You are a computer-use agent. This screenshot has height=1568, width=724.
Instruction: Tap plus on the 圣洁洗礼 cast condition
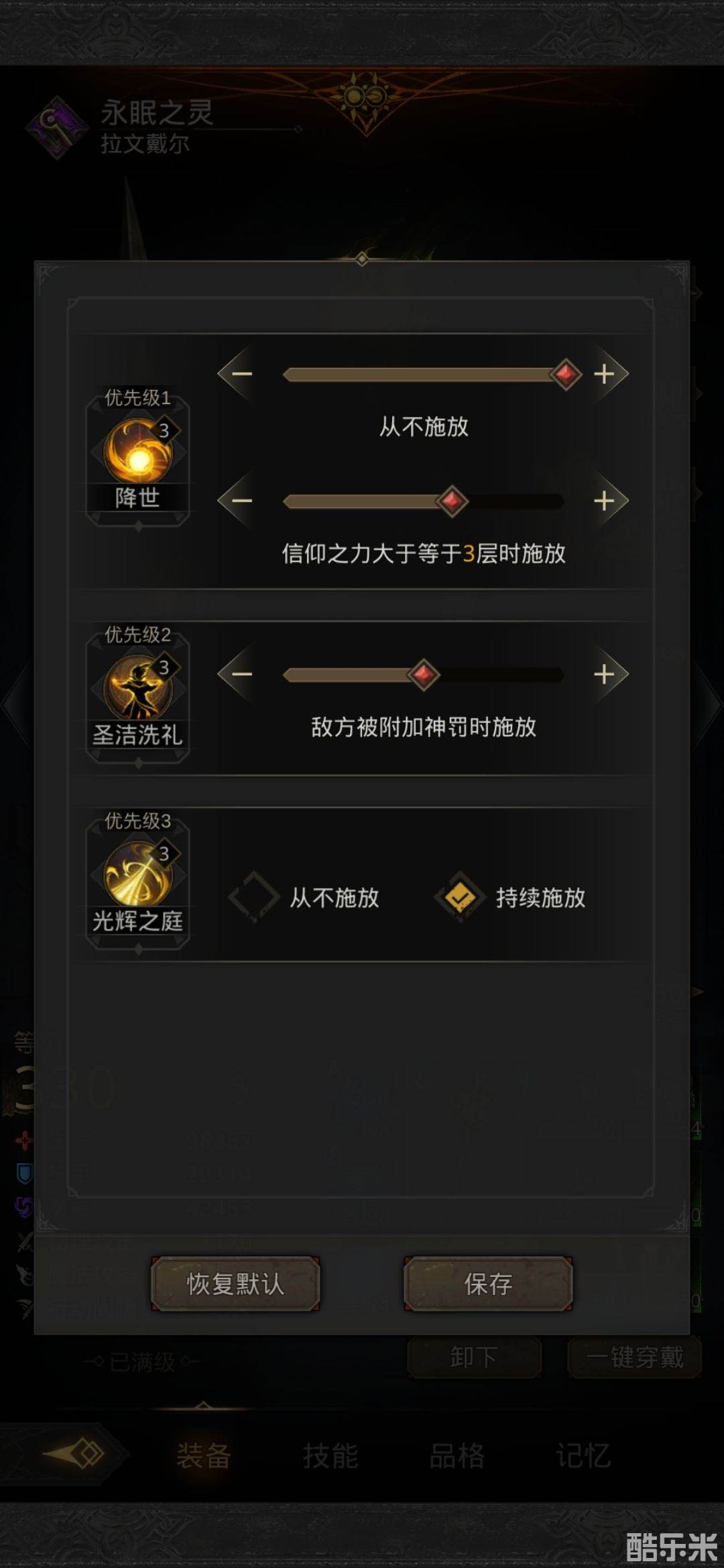coord(605,674)
